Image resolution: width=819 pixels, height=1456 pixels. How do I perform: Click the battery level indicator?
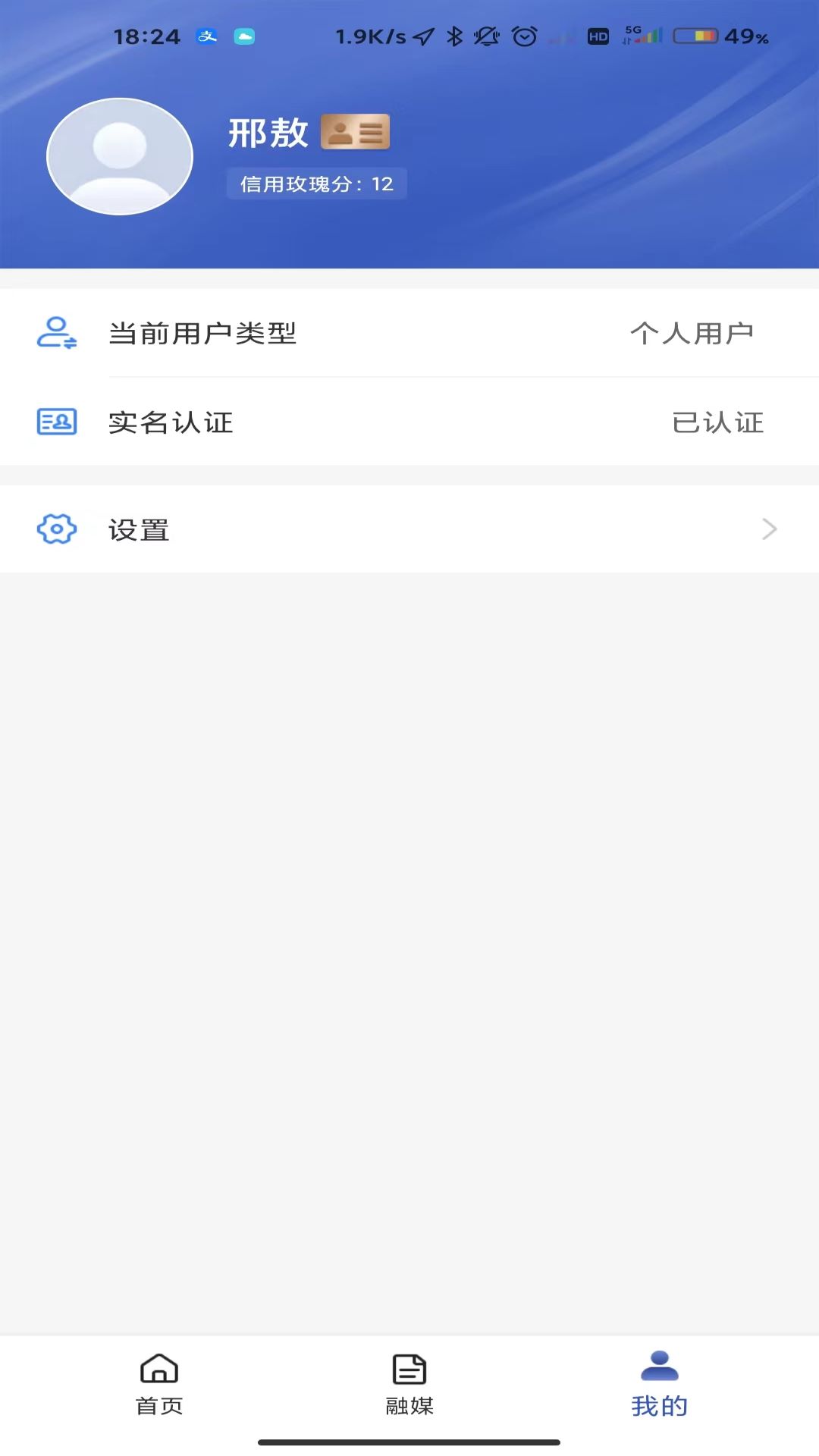click(x=695, y=34)
